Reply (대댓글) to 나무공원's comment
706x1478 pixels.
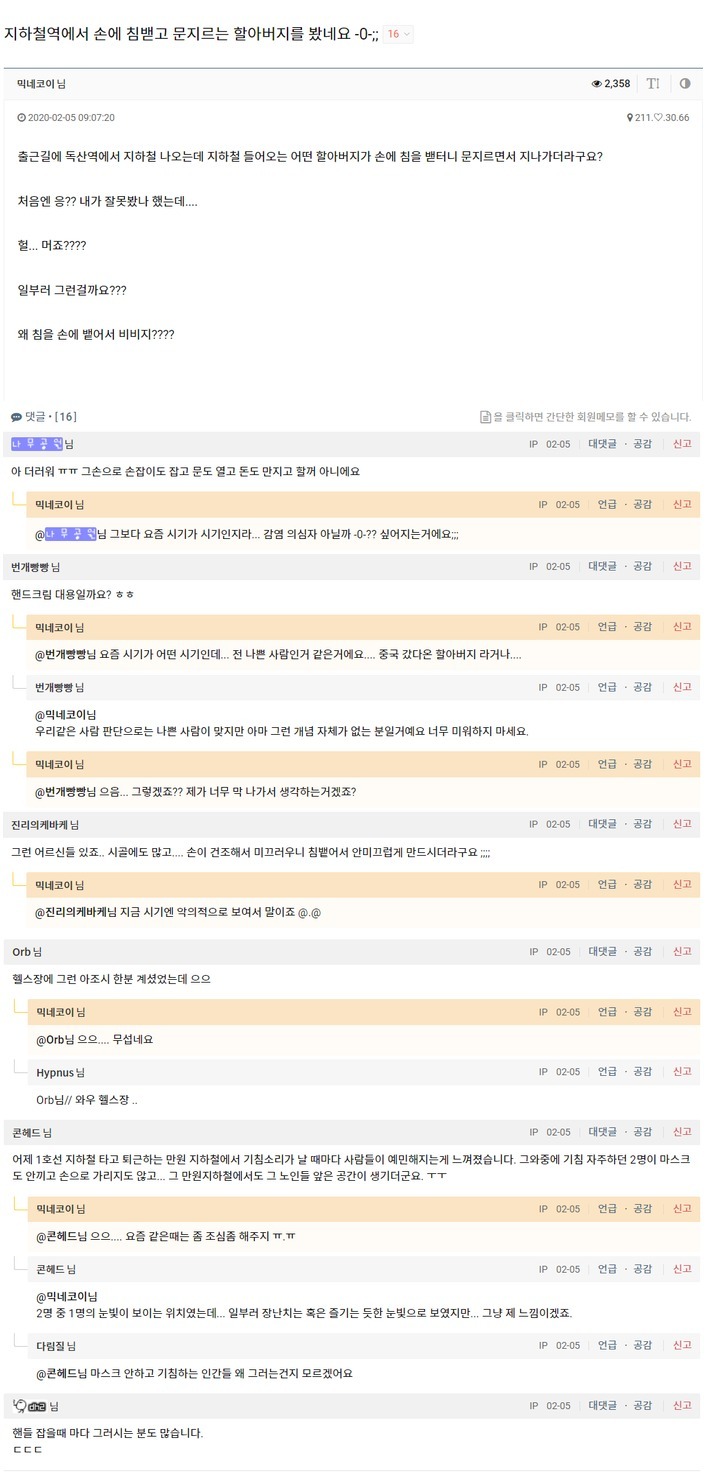[x=602, y=443]
